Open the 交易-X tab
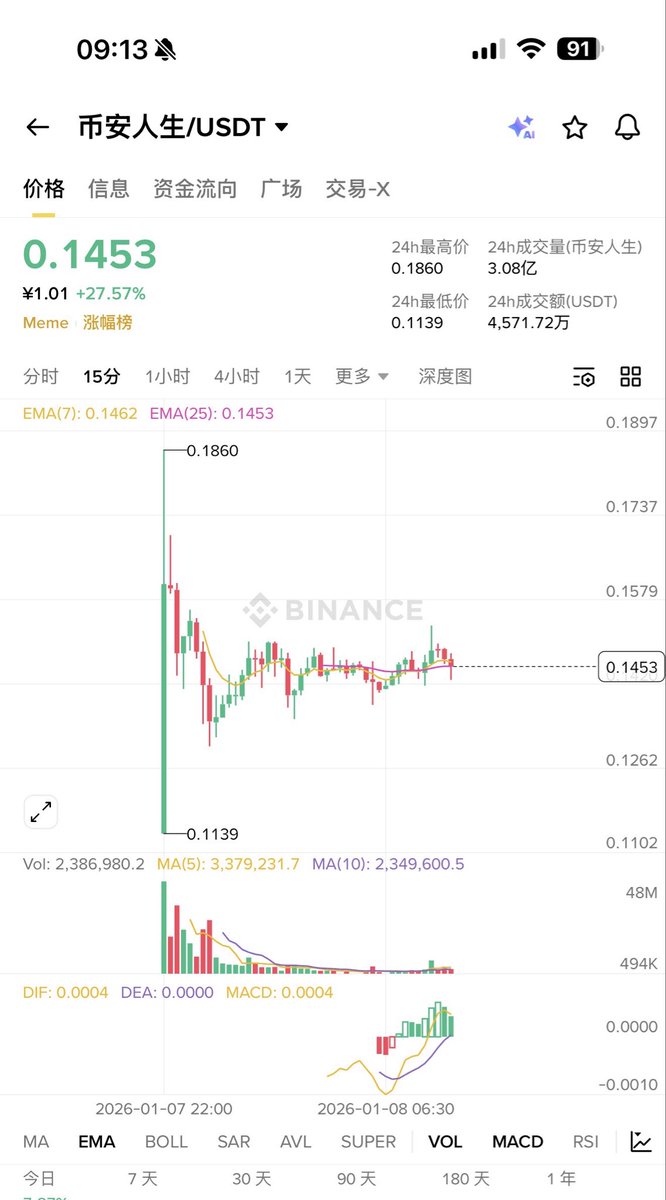666x1200 pixels. click(357, 188)
